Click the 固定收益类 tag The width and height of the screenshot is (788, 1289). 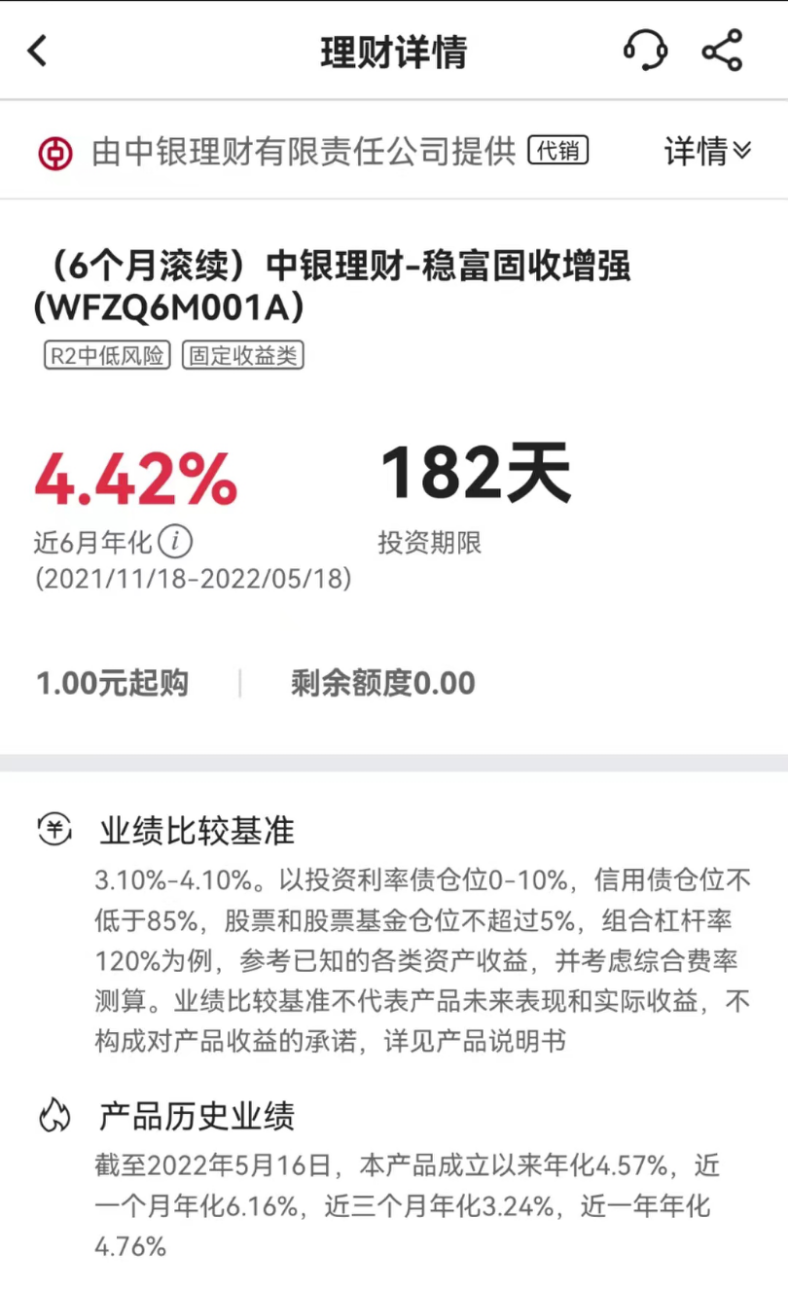[x=243, y=356]
